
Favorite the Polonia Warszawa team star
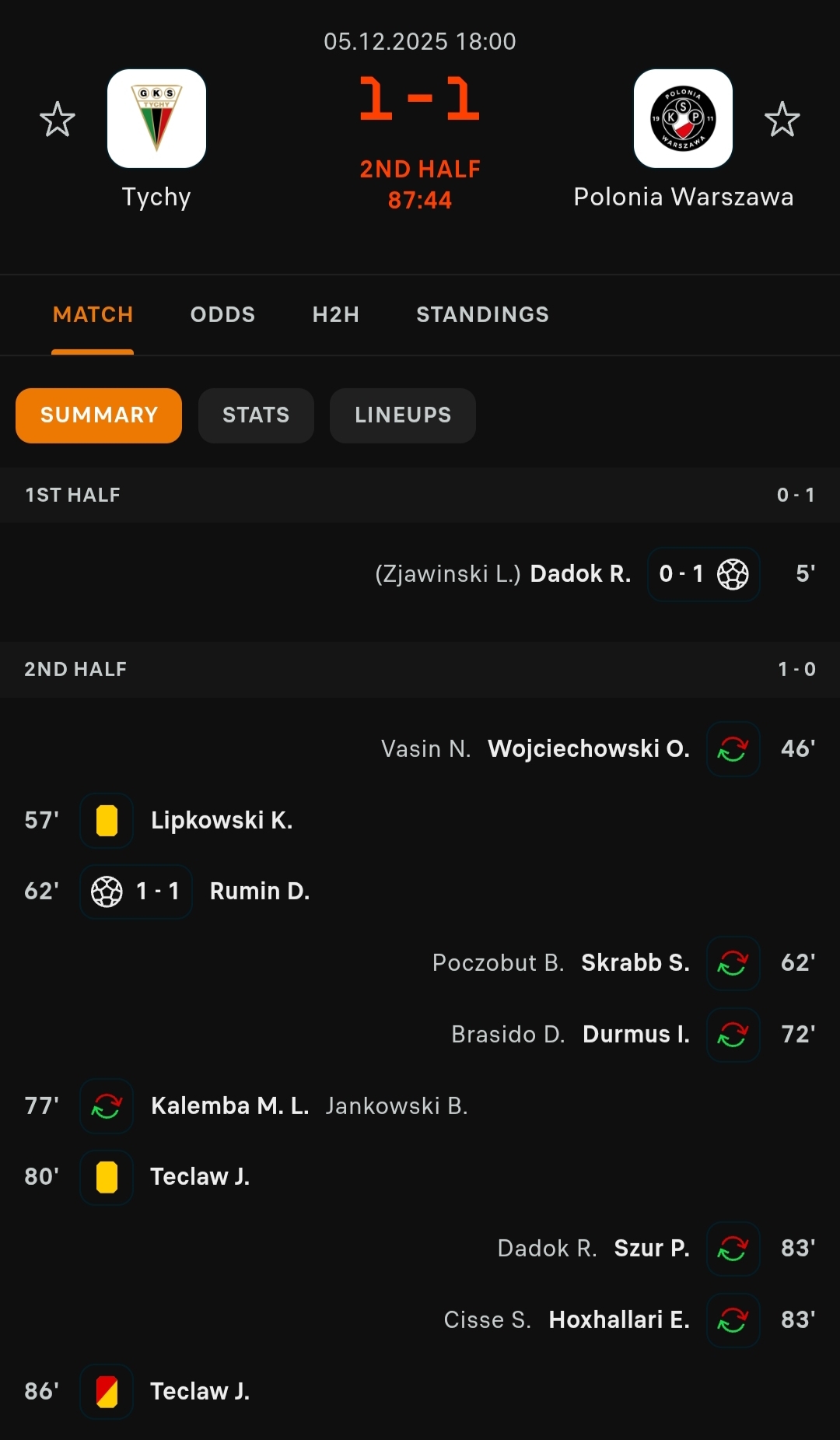click(782, 119)
